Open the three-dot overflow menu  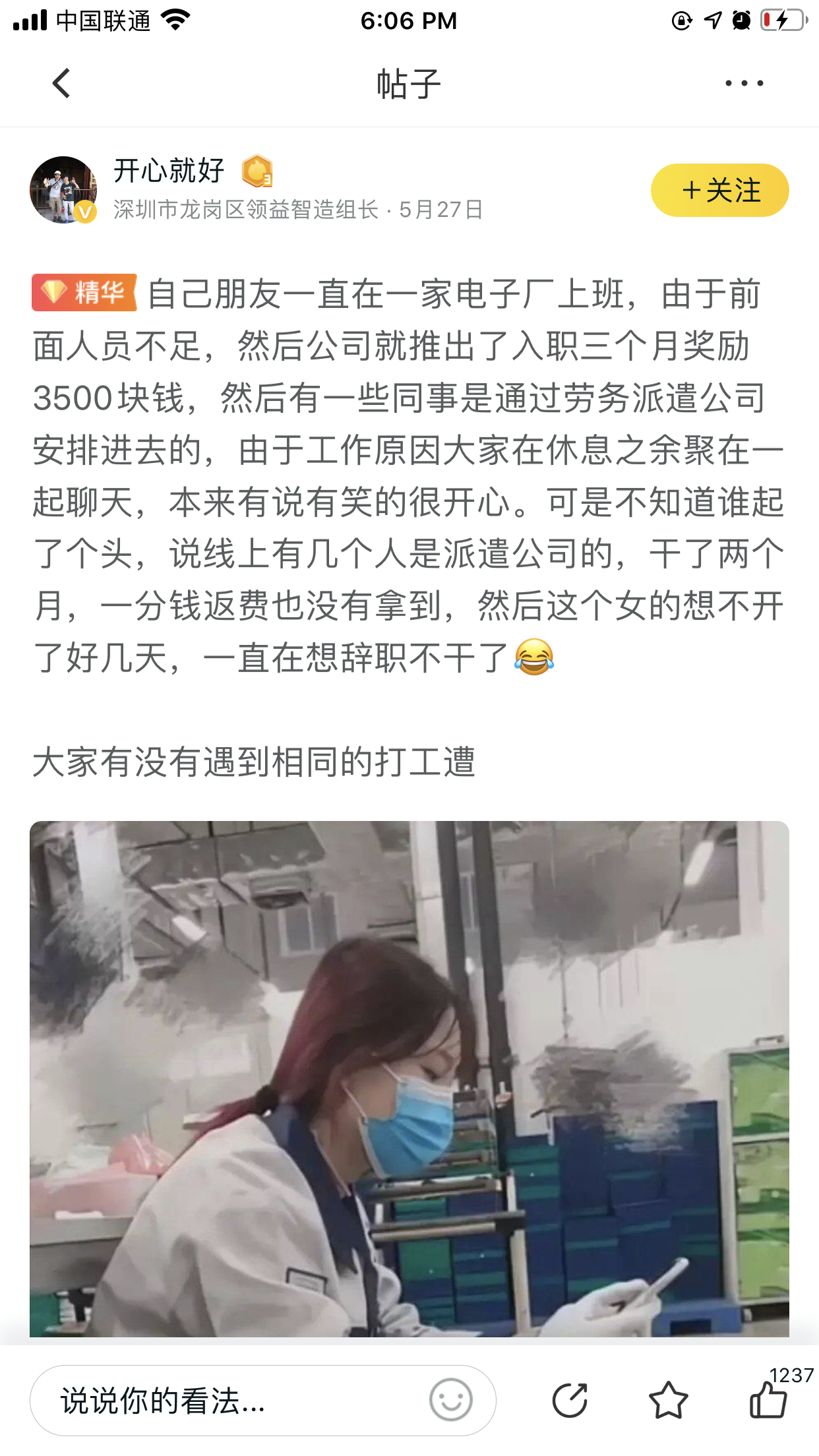744,84
